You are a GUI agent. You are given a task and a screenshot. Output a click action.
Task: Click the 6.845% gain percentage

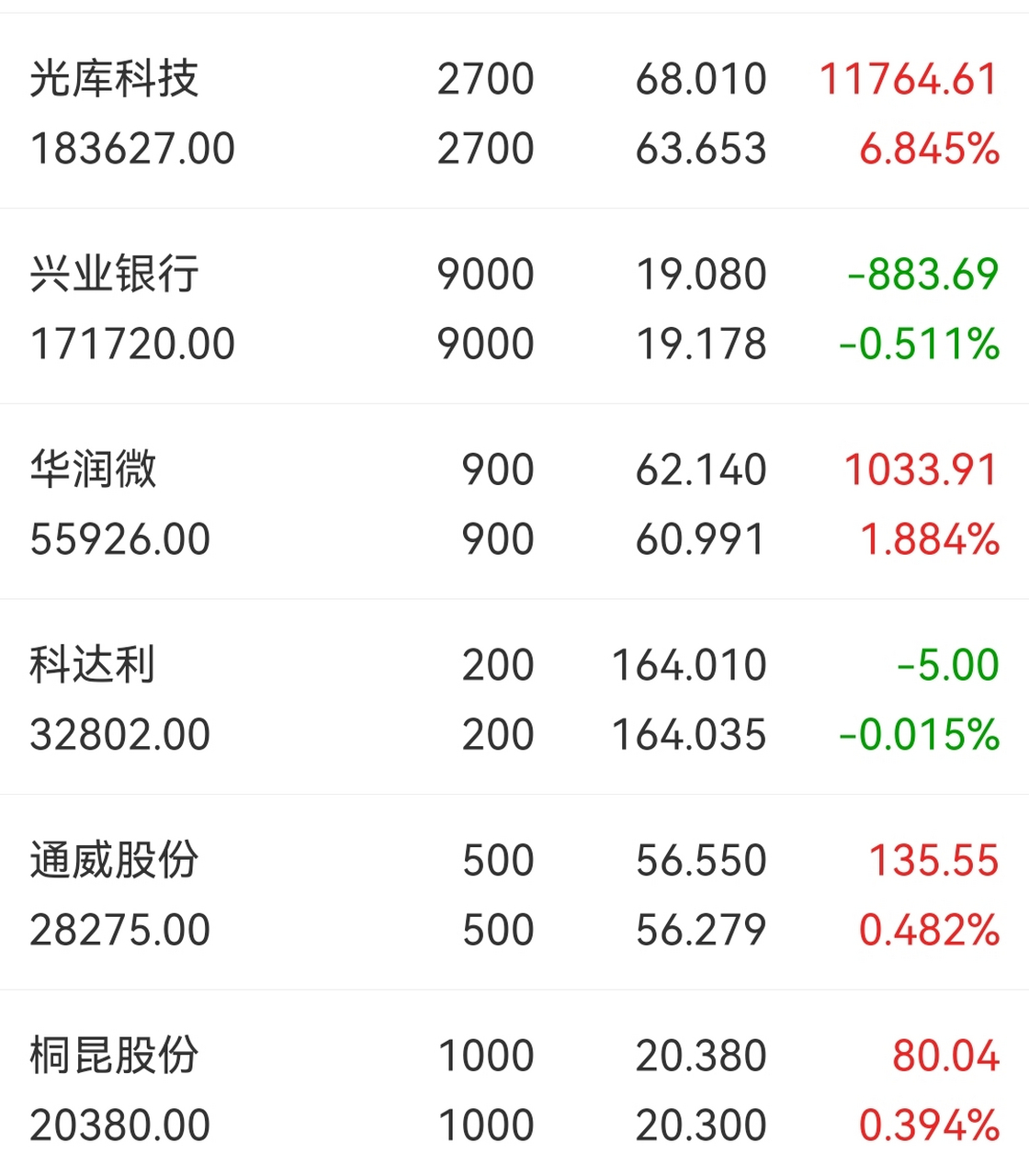tap(930, 147)
